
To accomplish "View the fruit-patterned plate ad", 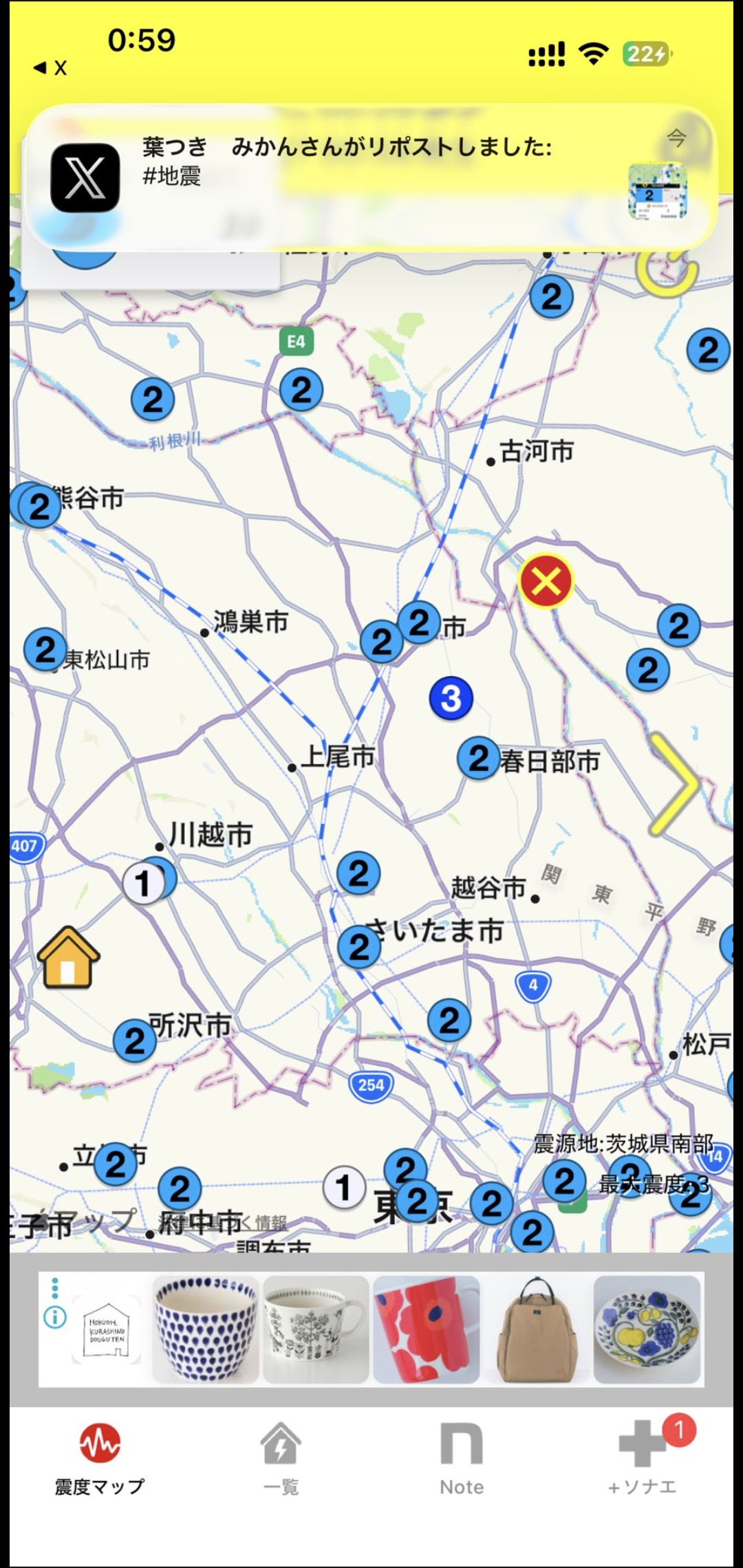I will 647,1329.
